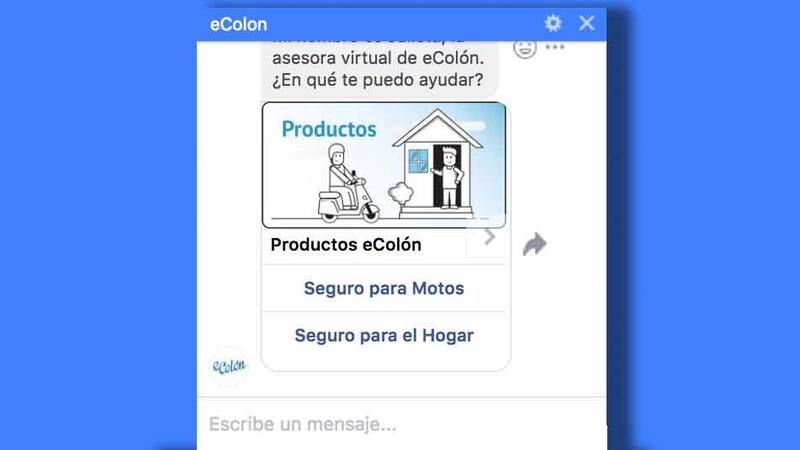
Task: Show next card in the carousel
Action: point(489,237)
